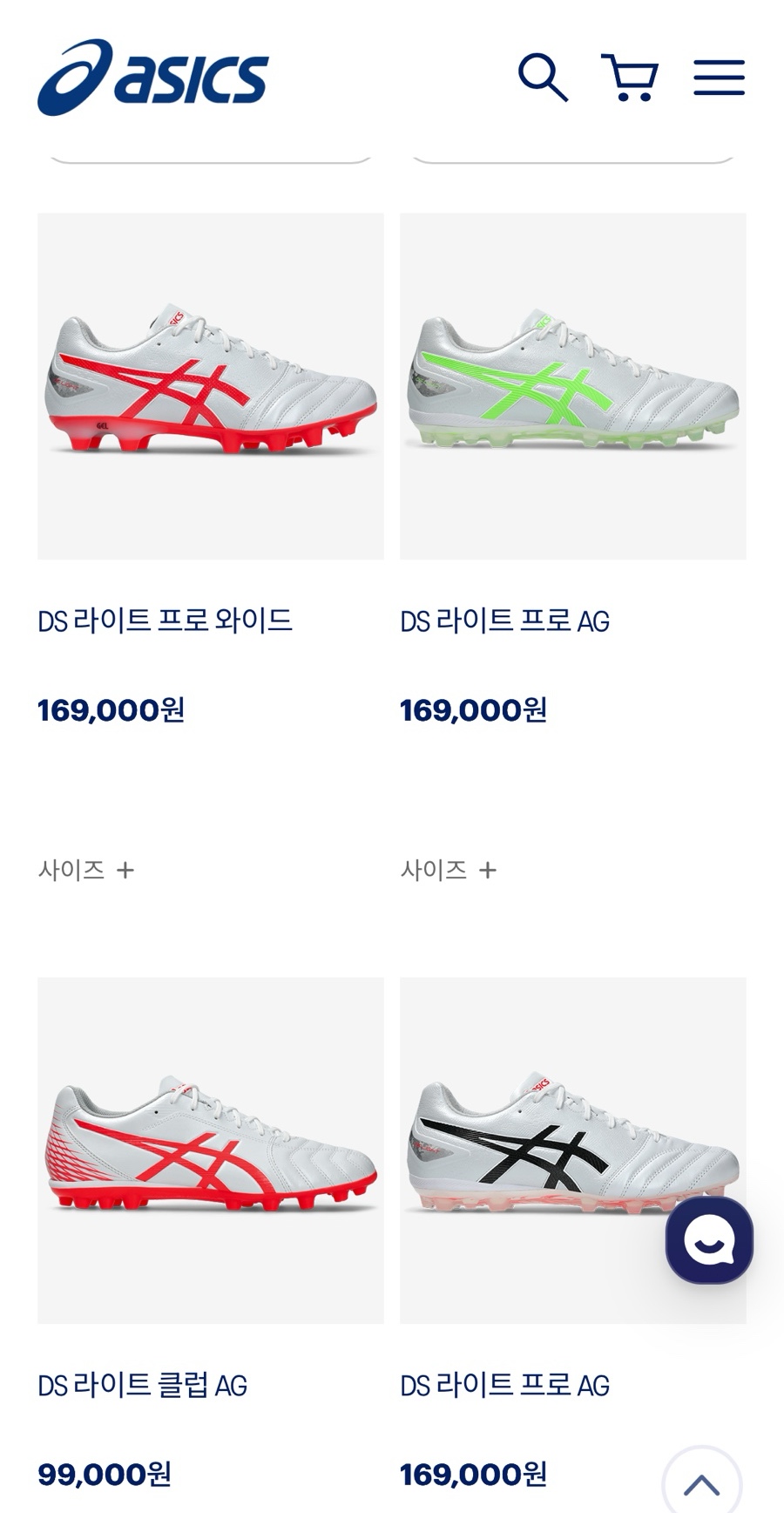Viewport: 784px width, 1513px height.
Task: Open the right sort dropdown above products
Action: click(572, 150)
